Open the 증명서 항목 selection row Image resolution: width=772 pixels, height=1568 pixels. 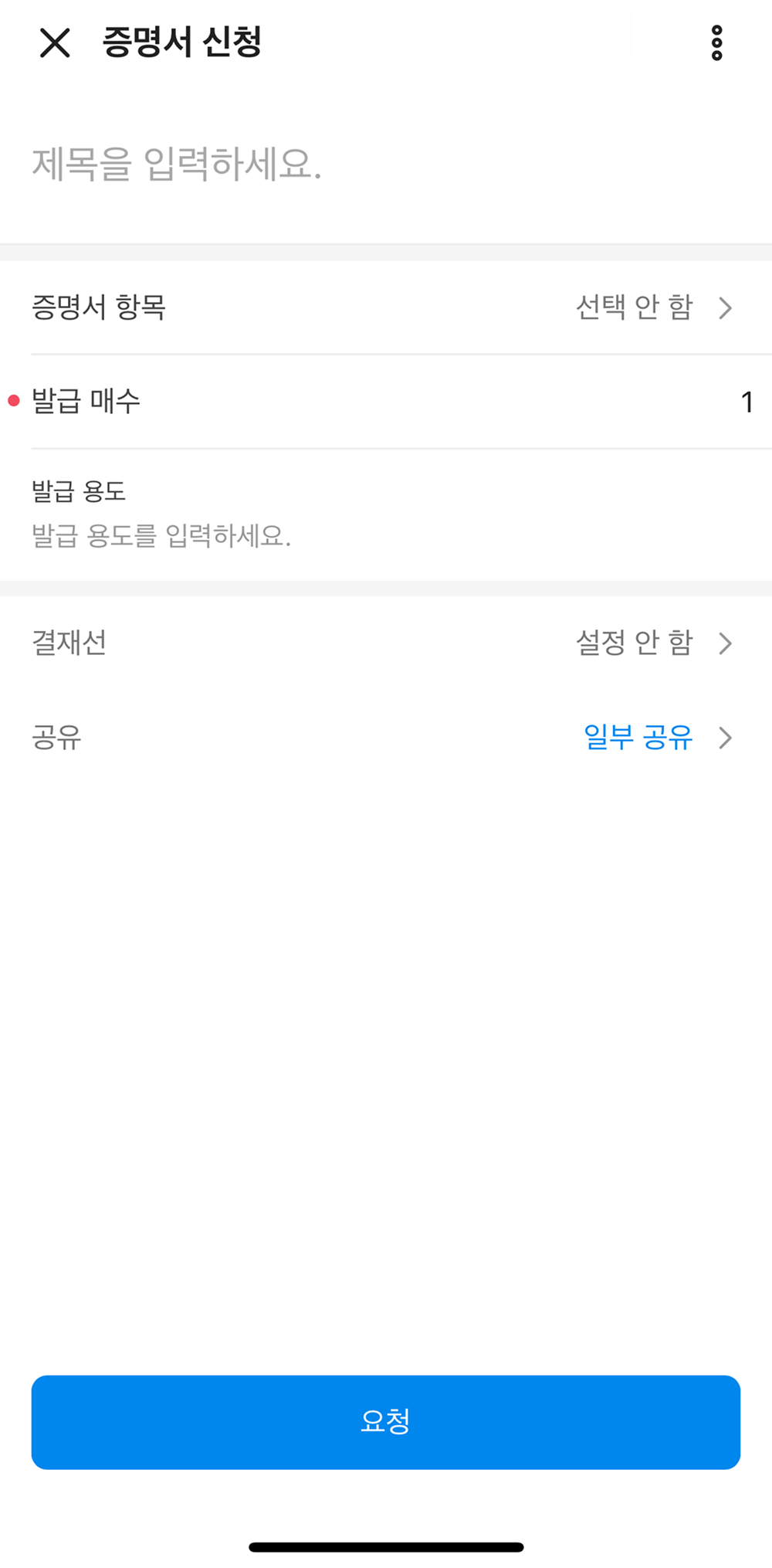(x=386, y=307)
